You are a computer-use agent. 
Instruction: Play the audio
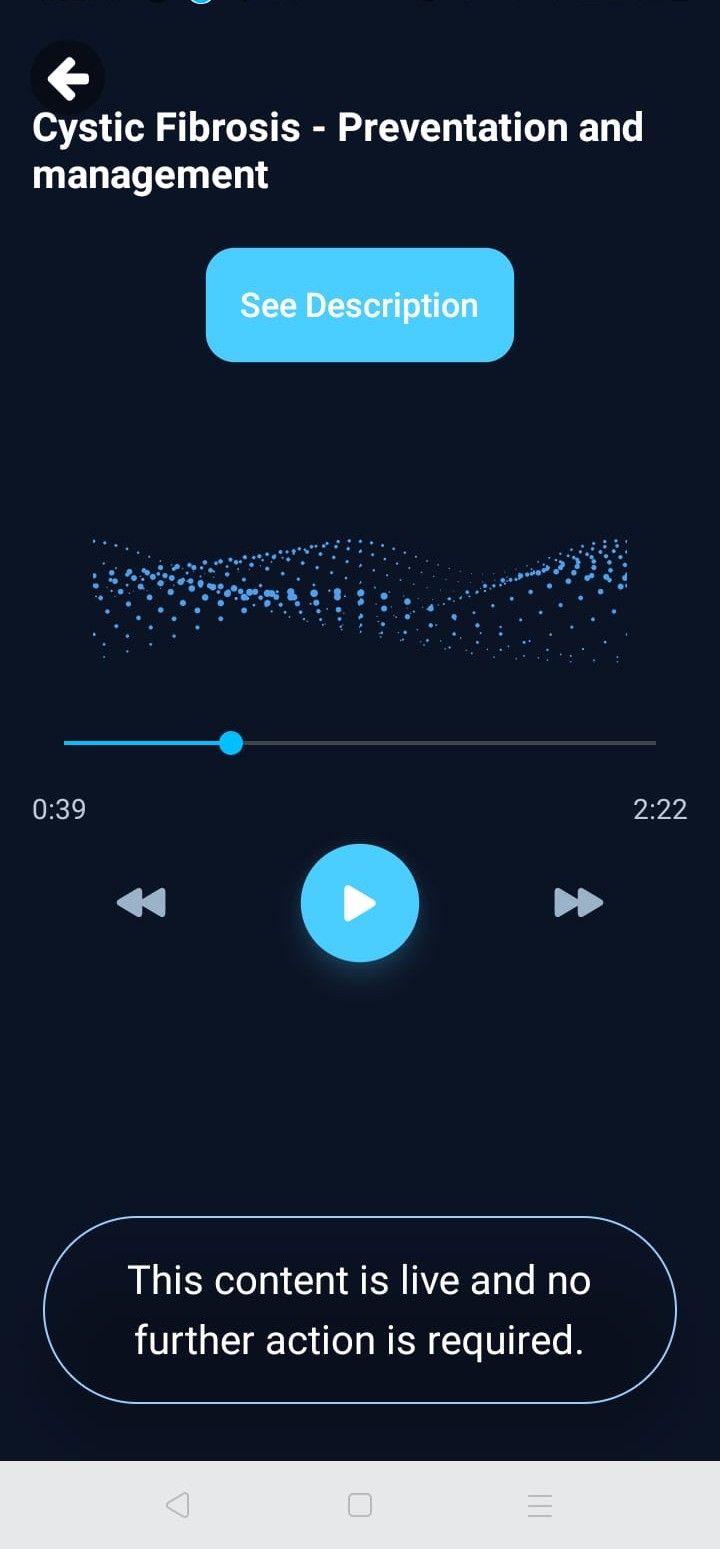point(359,903)
